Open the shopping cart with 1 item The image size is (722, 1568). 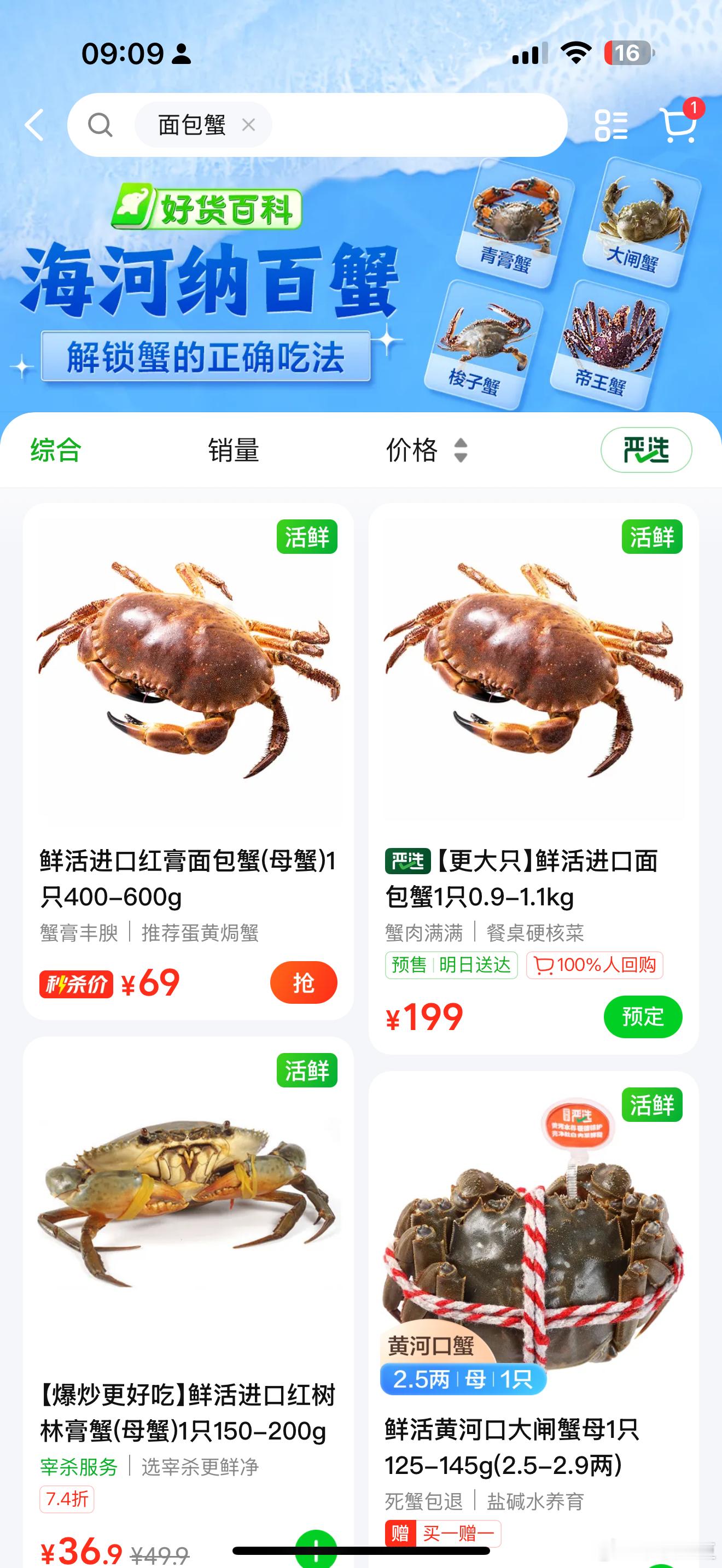(x=680, y=125)
